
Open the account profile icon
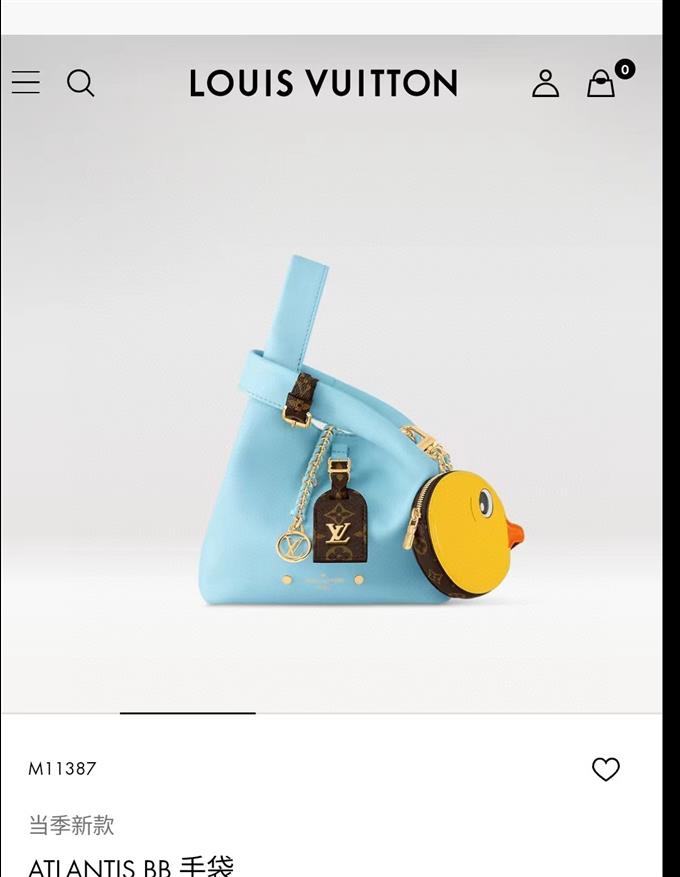(545, 83)
